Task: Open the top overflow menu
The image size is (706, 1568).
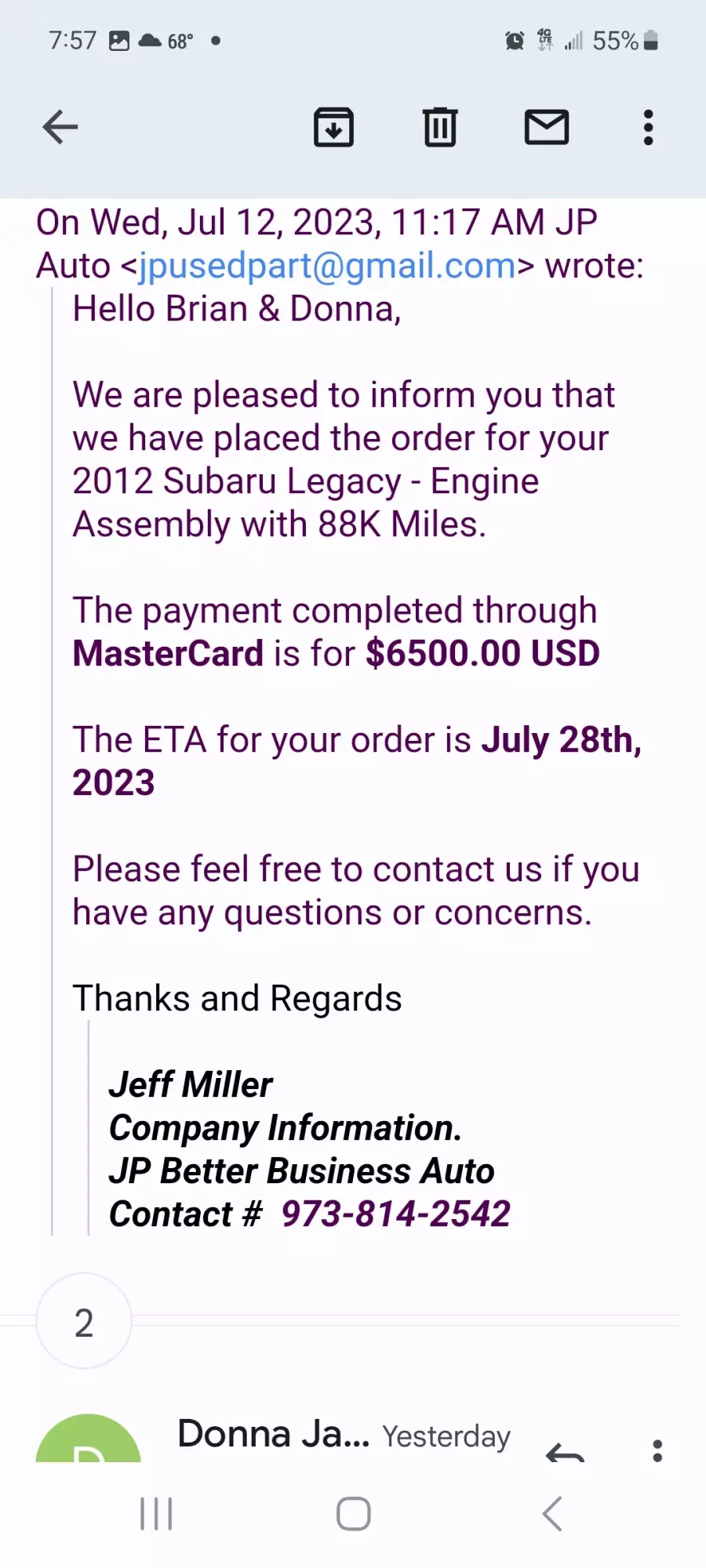Action: (x=648, y=127)
